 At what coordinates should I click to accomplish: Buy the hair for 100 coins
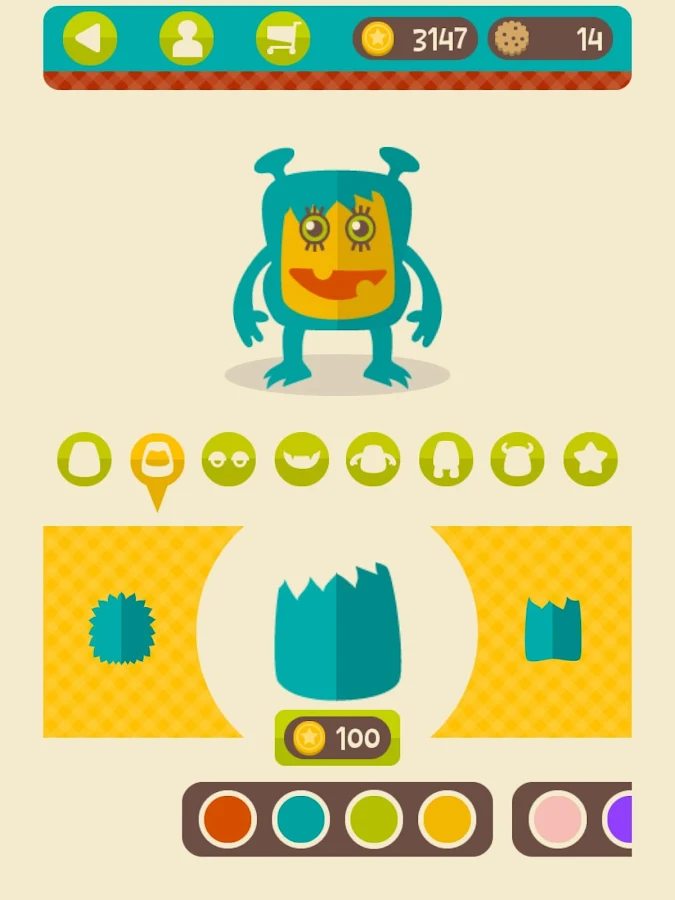point(337,738)
